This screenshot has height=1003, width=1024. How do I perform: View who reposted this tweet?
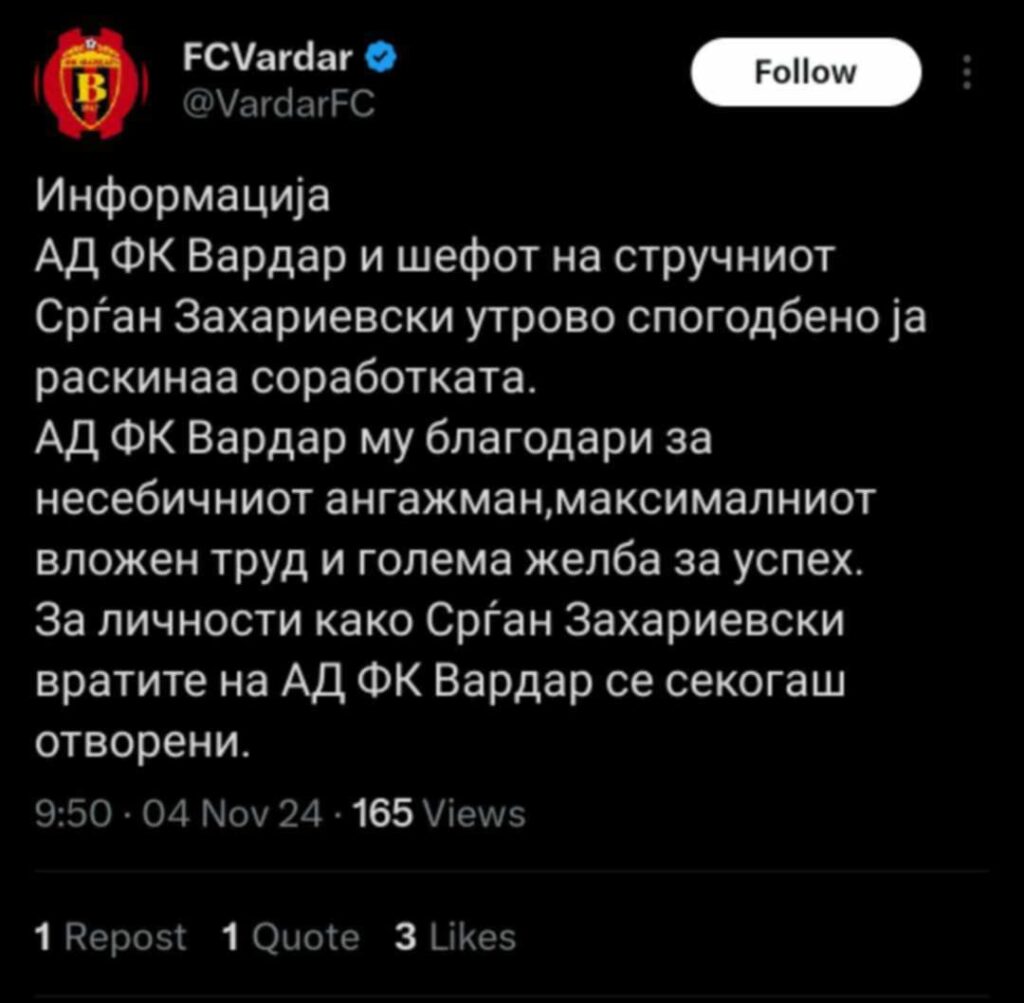pos(110,937)
